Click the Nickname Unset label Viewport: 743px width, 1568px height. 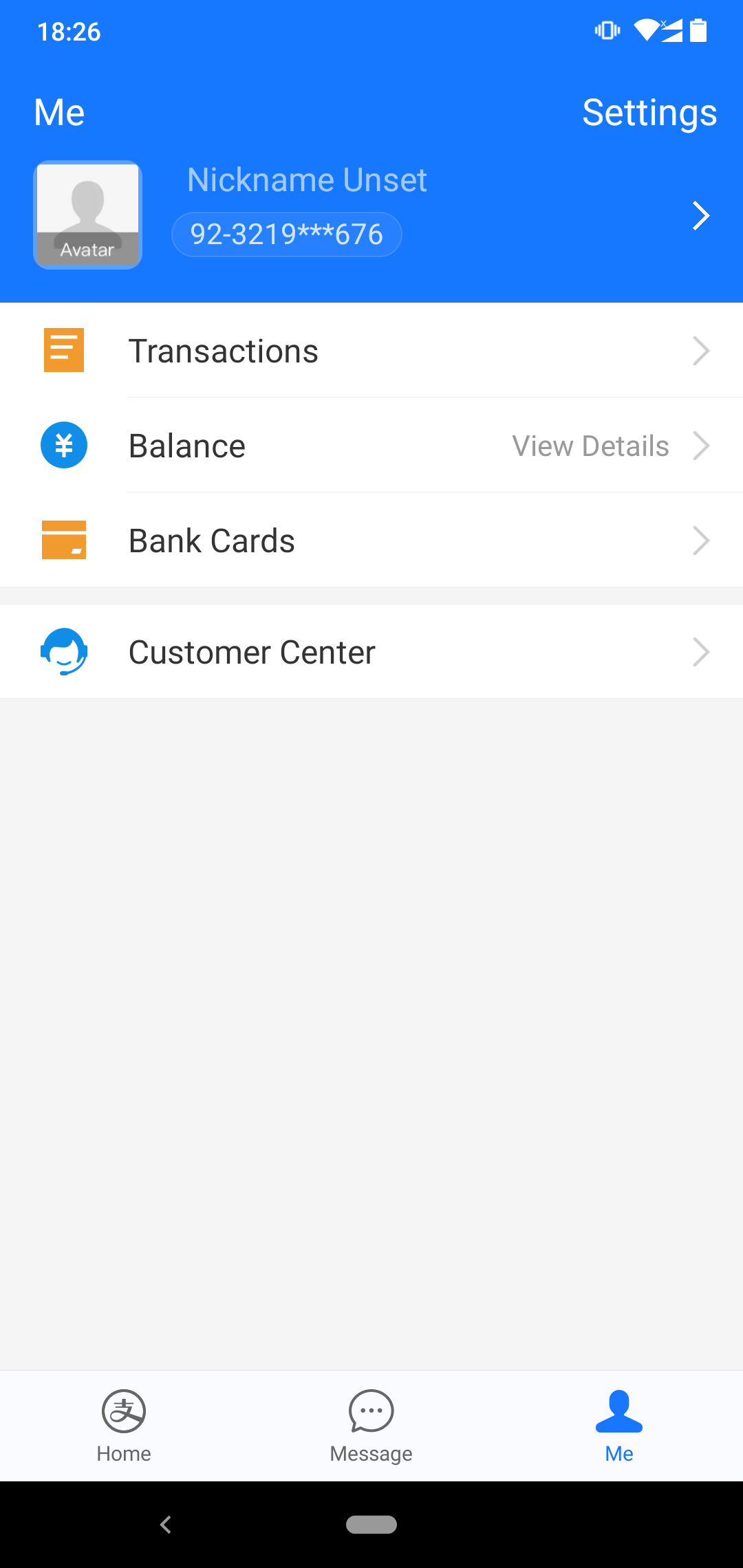click(307, 179)
